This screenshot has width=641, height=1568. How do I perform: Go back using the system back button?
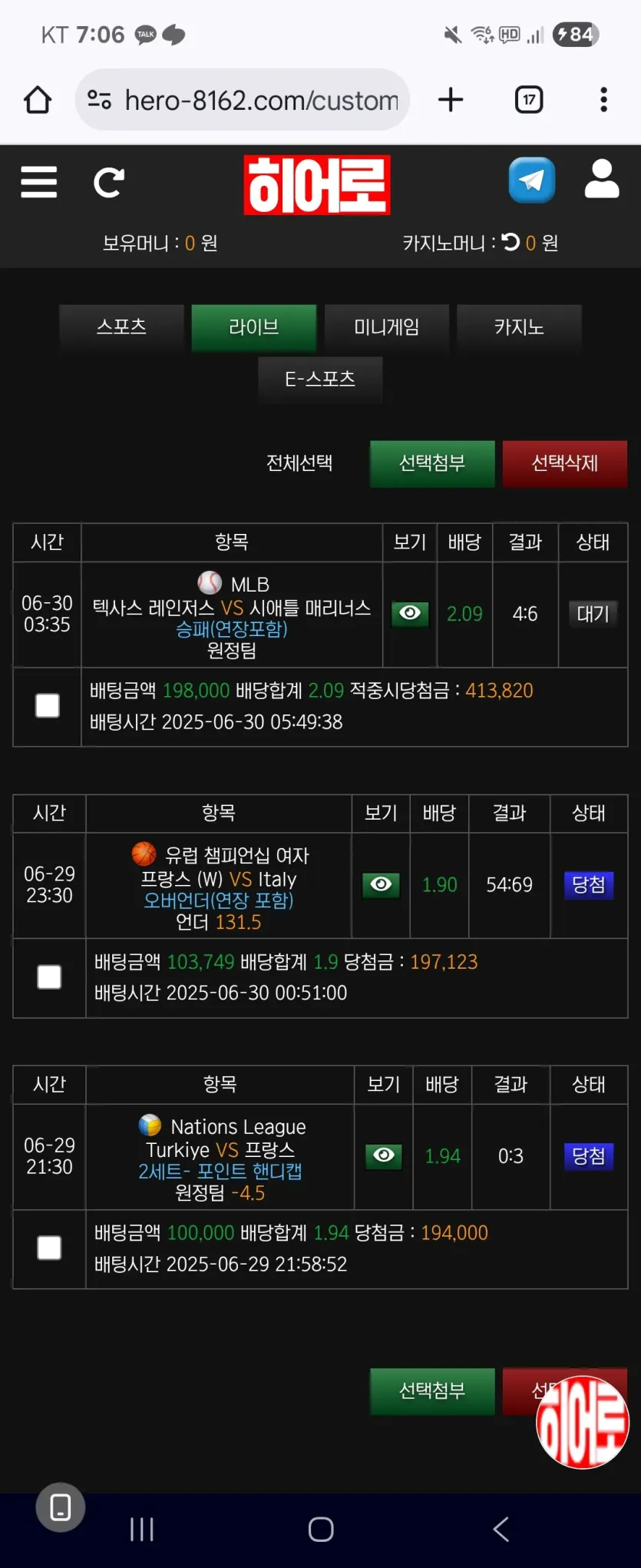point(501,1529)
